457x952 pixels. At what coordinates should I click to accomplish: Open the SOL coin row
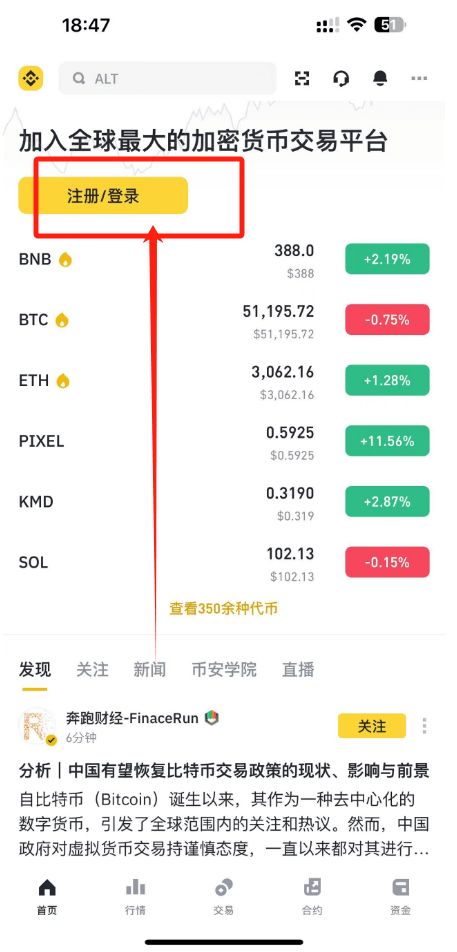click(x=224, y=563)
